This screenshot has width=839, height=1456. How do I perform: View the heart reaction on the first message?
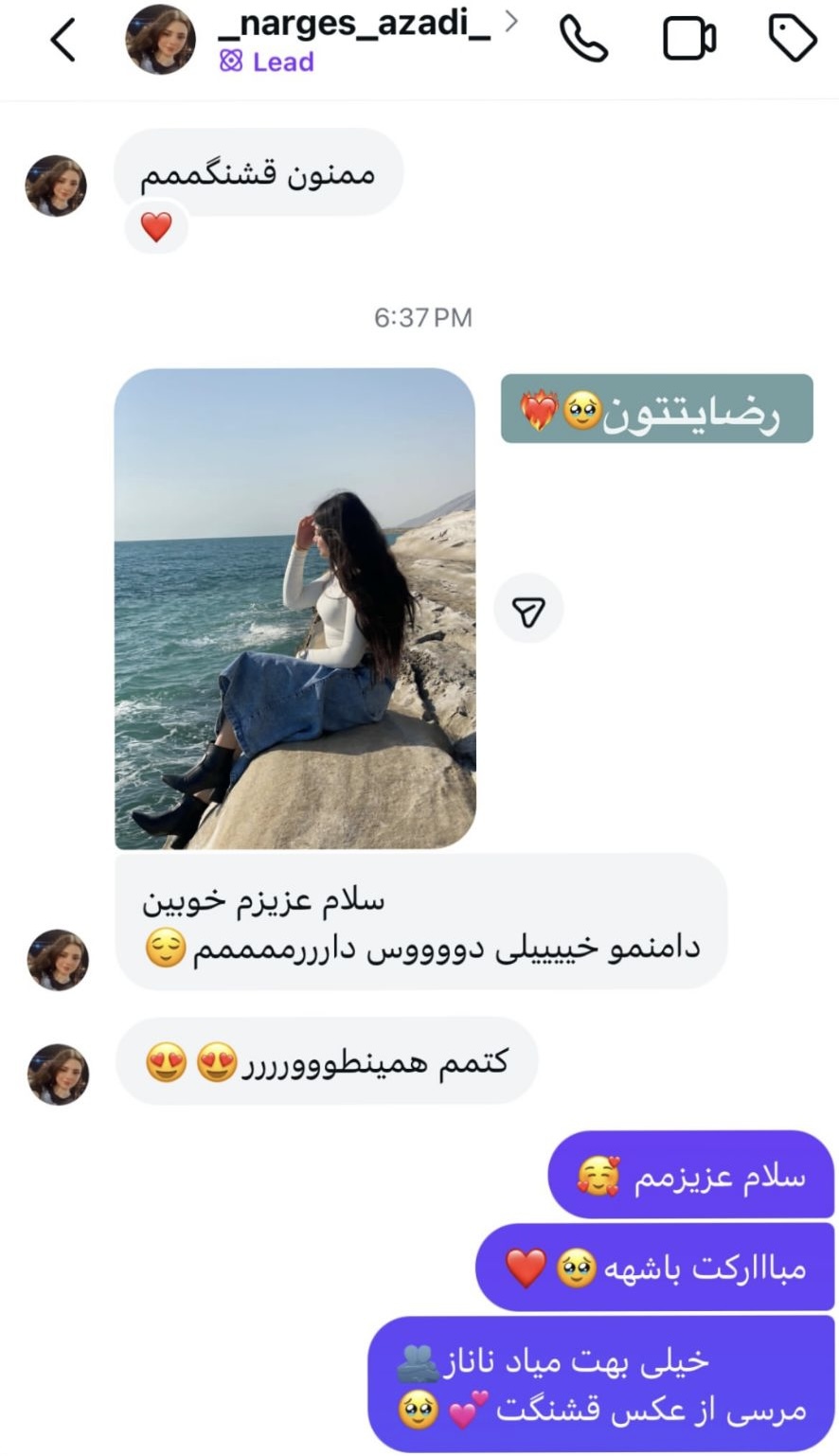(x=156, y=227)
